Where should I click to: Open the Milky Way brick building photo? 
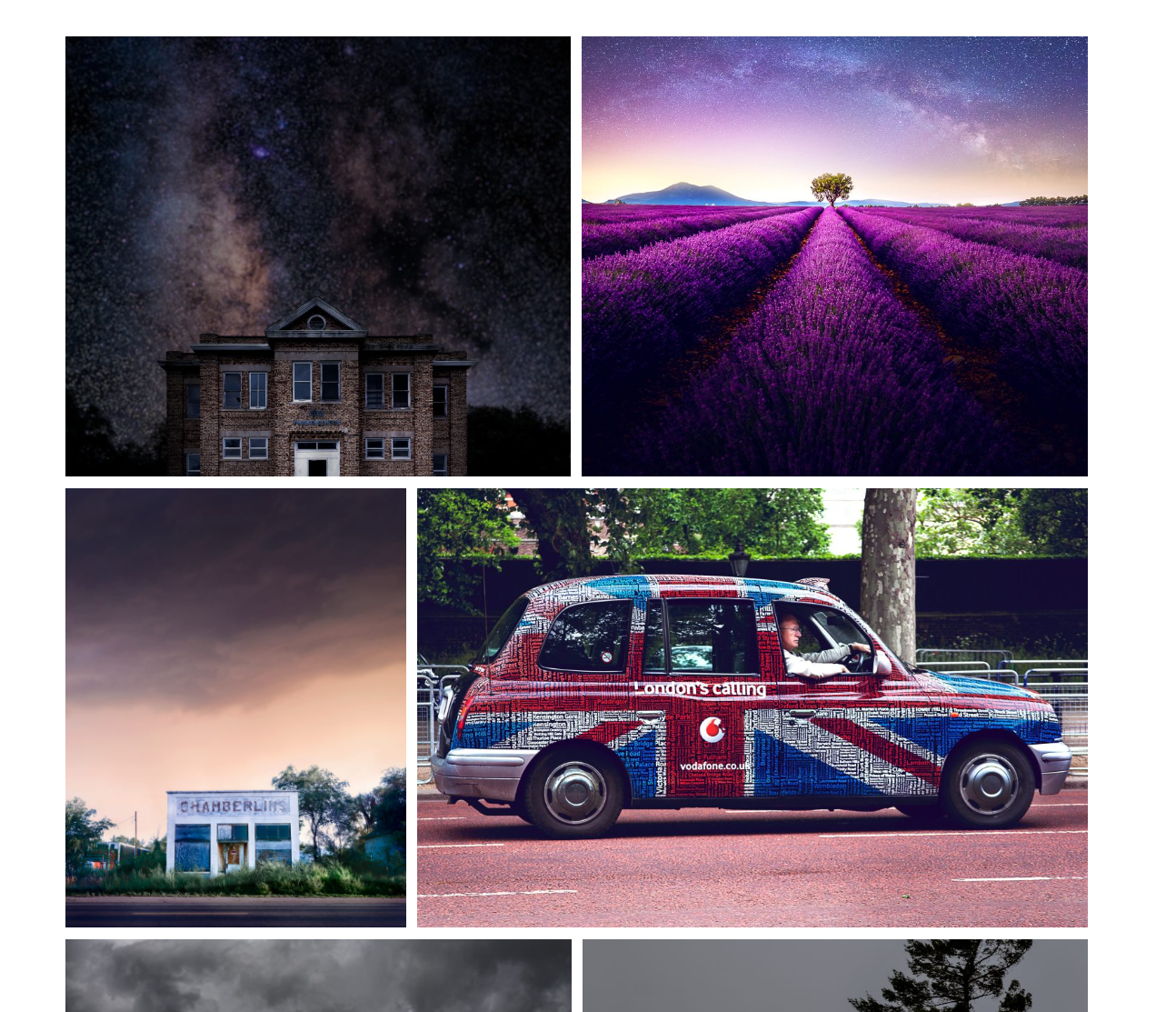tap(318, 256)
